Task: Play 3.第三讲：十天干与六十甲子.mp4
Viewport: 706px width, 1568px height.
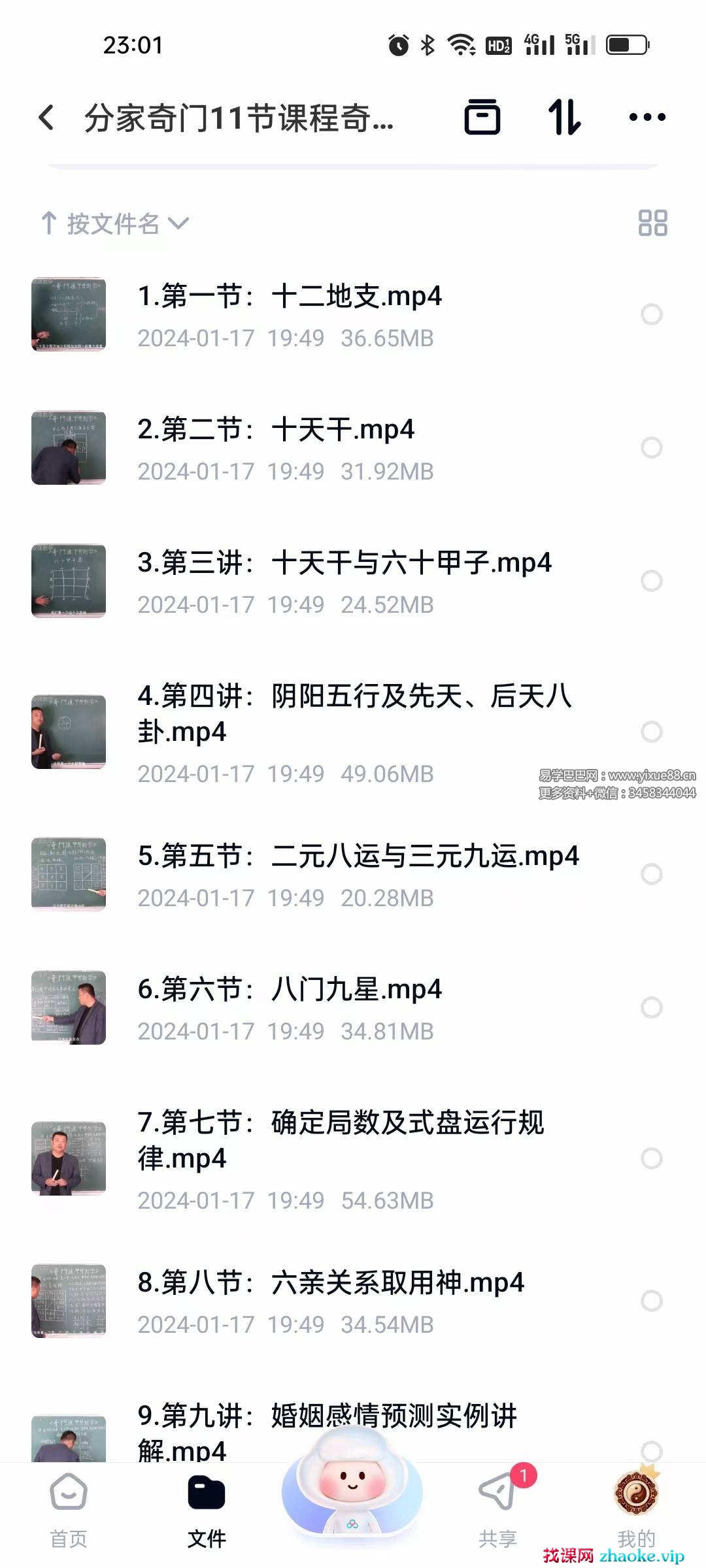Action: (344, 563)
